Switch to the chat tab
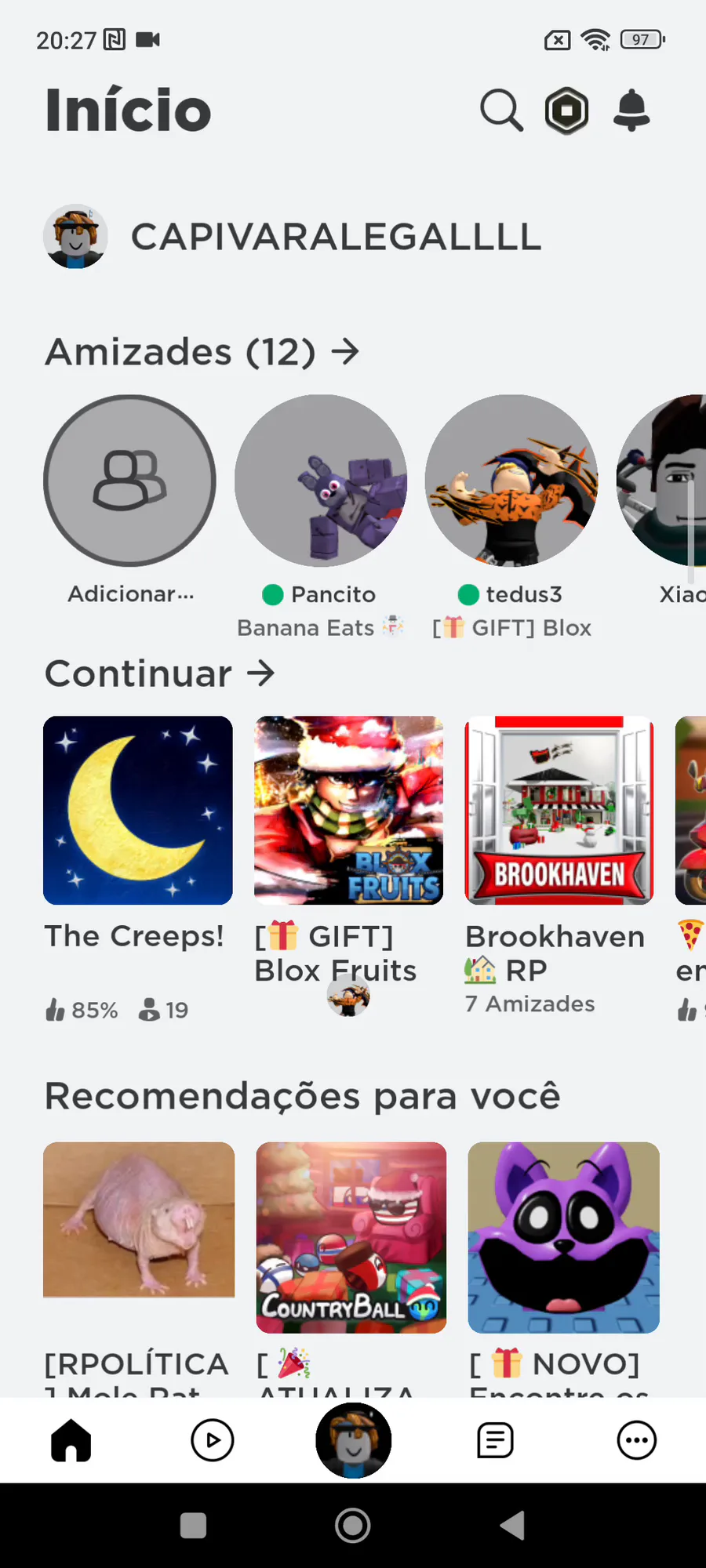 [x=495, y=1440]
